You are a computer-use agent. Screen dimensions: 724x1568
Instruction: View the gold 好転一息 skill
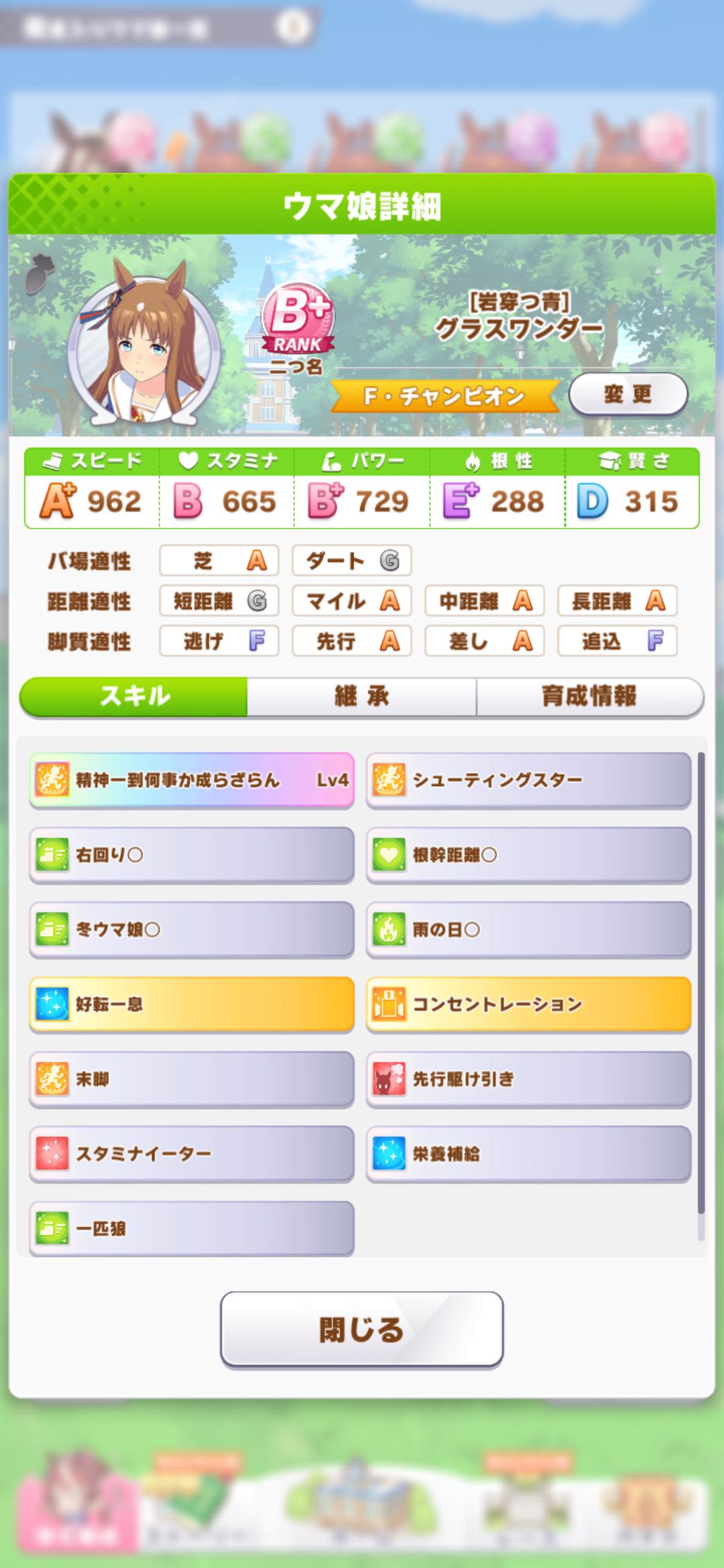pos(192,1004)
